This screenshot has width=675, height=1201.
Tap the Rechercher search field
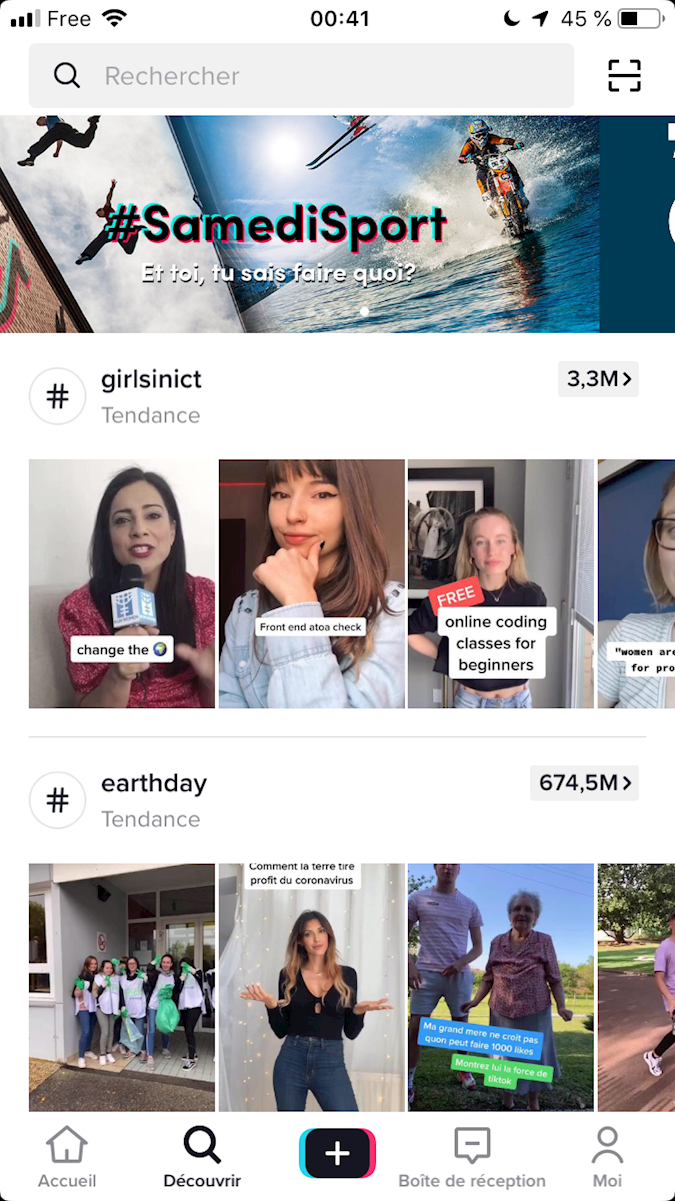click(300, 76)
